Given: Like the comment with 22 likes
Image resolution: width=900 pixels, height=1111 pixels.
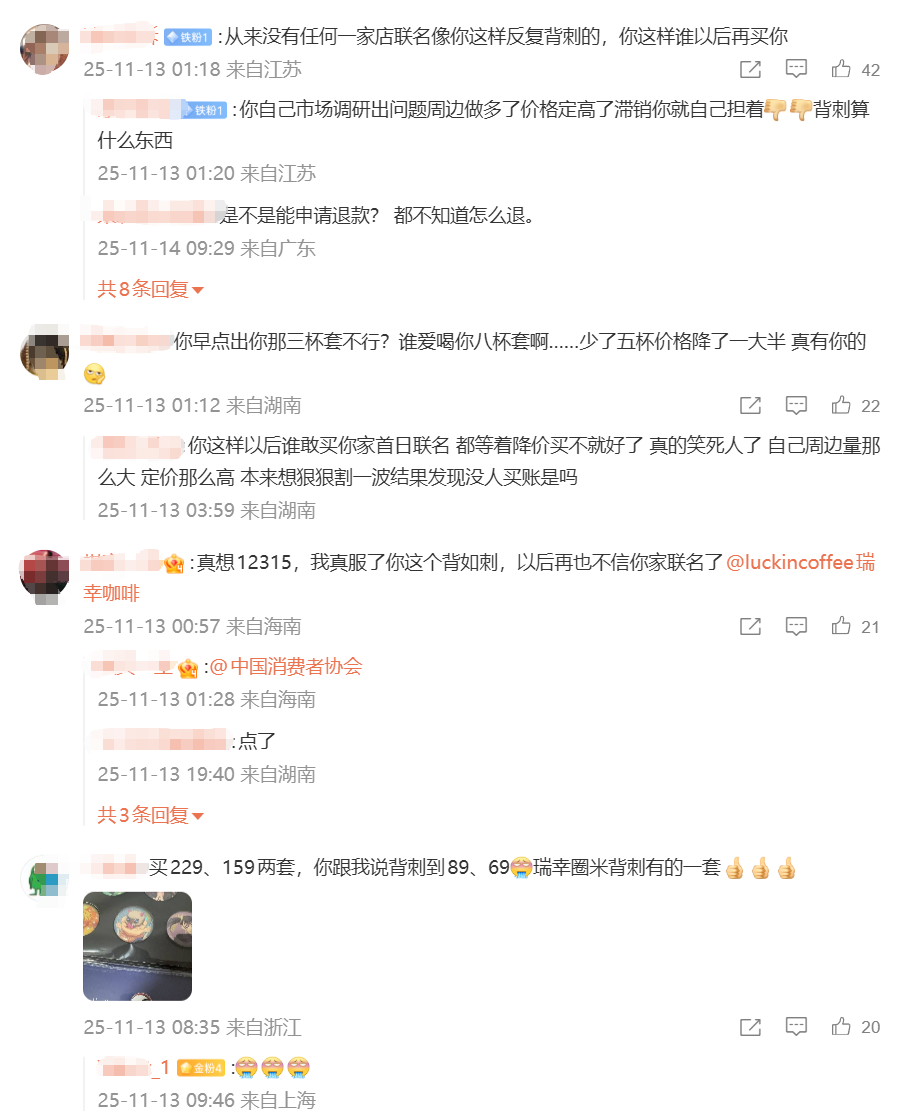Looking at the screenshot, I should coord(841,405).
